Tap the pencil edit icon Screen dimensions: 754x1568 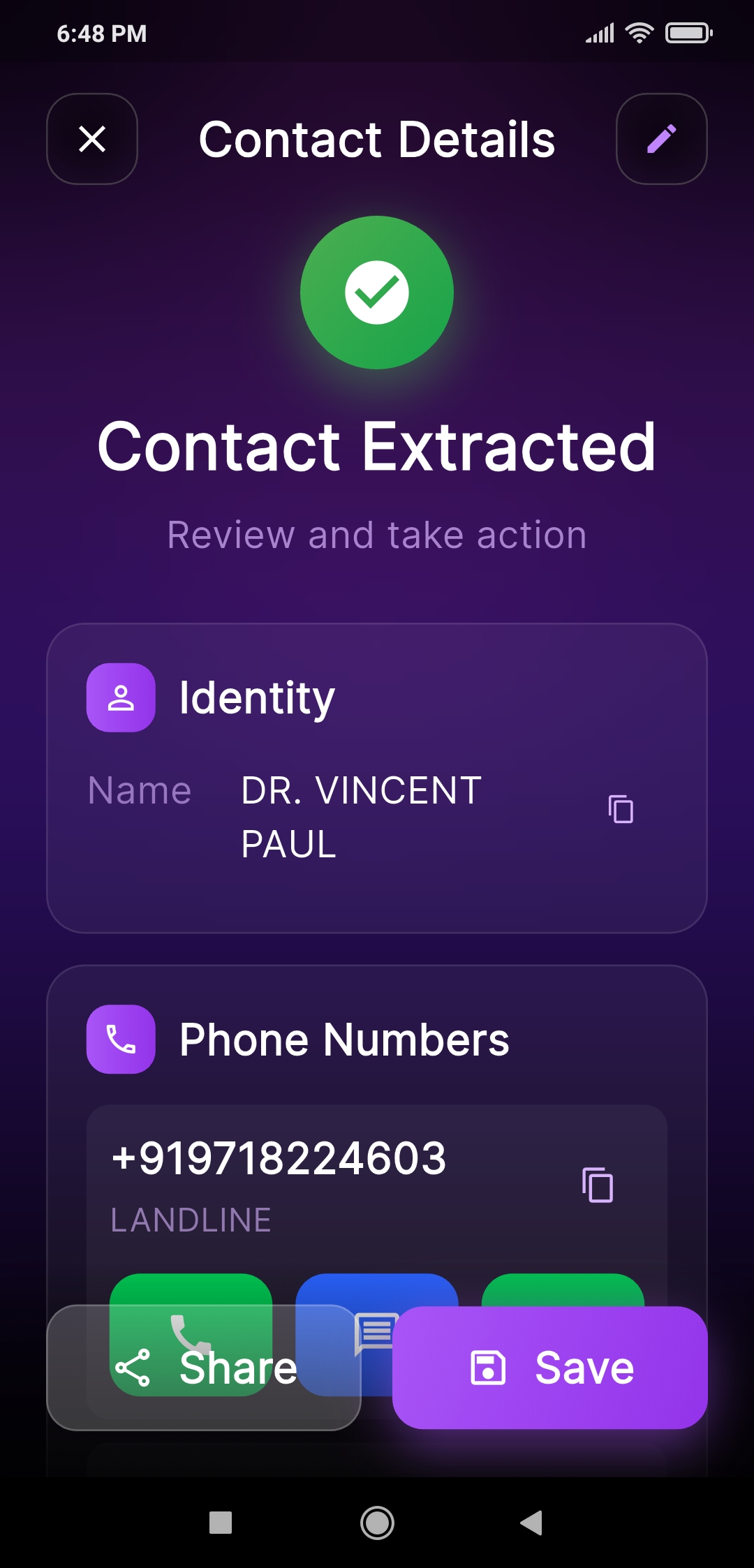click(x=661, y=139)
